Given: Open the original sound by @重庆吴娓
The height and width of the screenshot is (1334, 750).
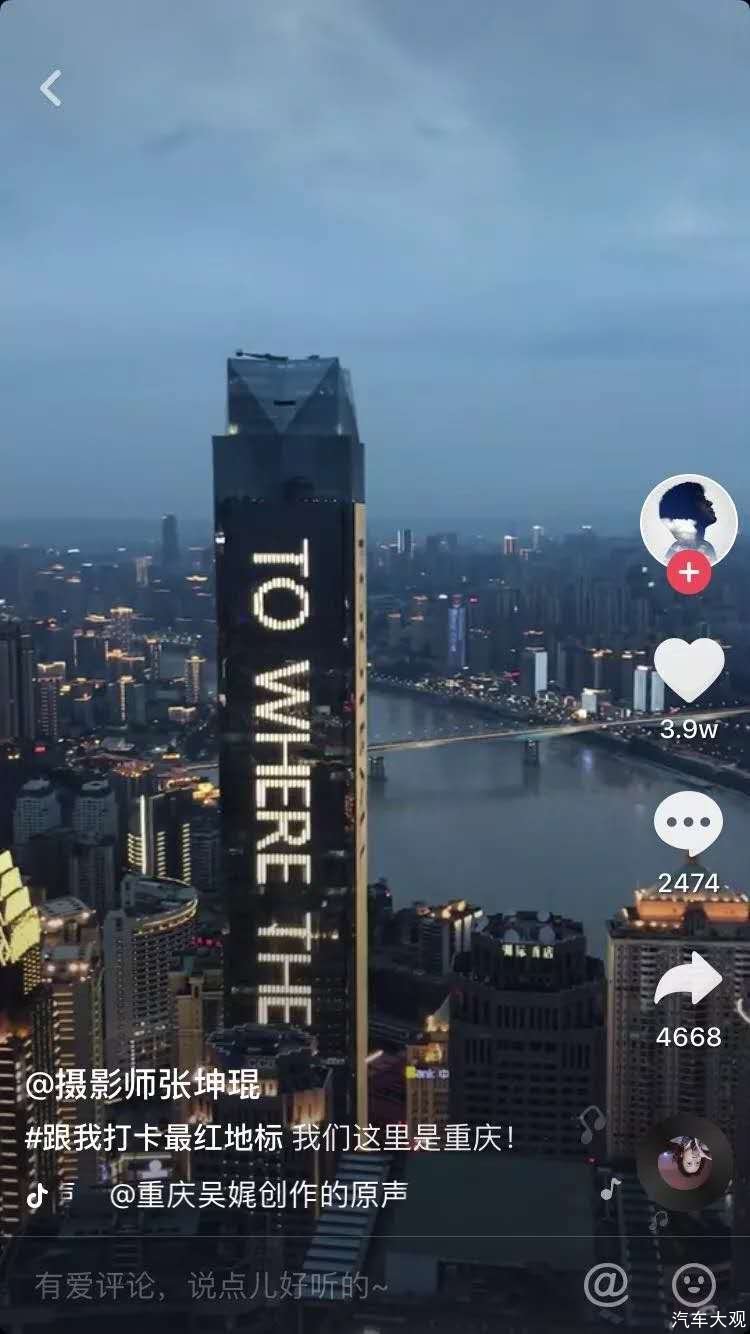Looking at the screenshot, I should (x=258, y=1195).
